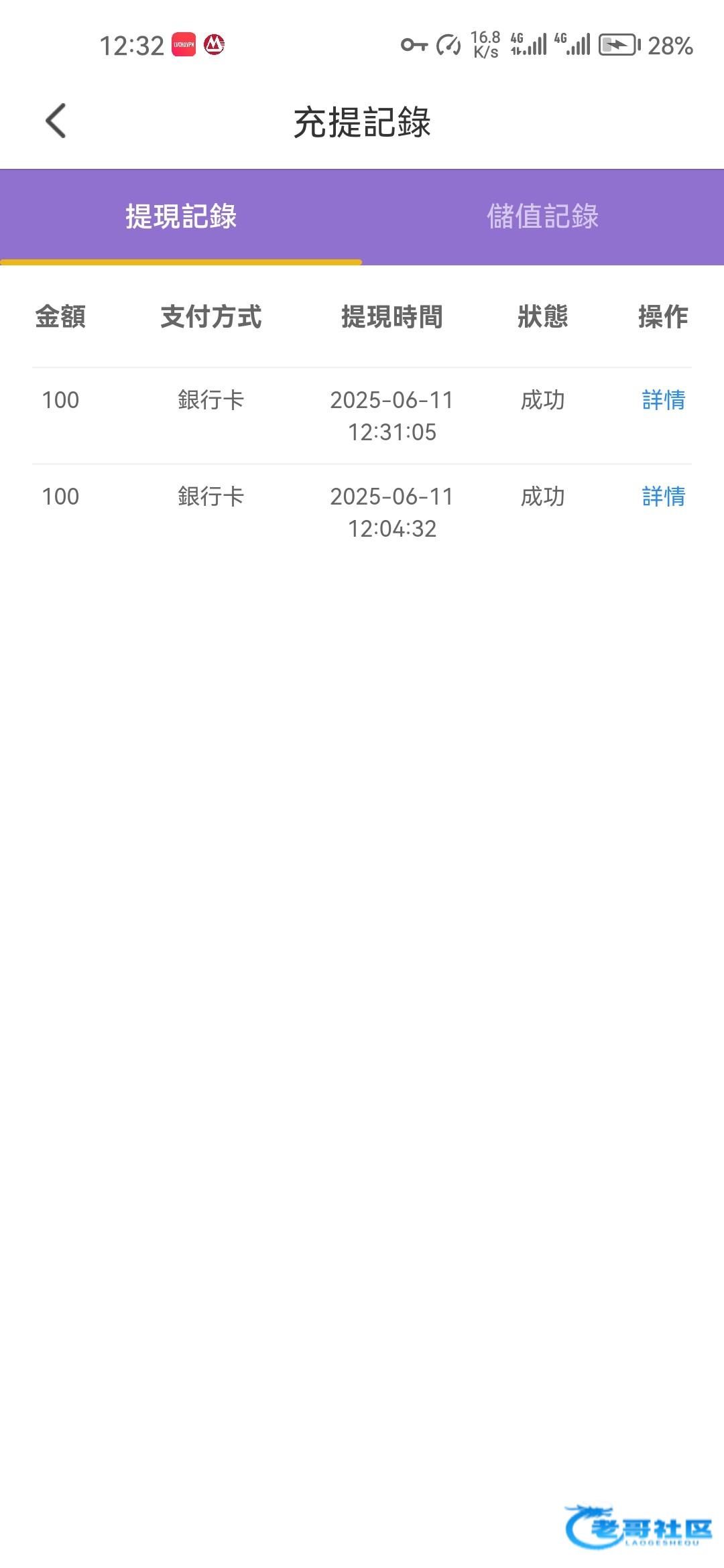Select the 提現記錄 tab

(181, 216)
